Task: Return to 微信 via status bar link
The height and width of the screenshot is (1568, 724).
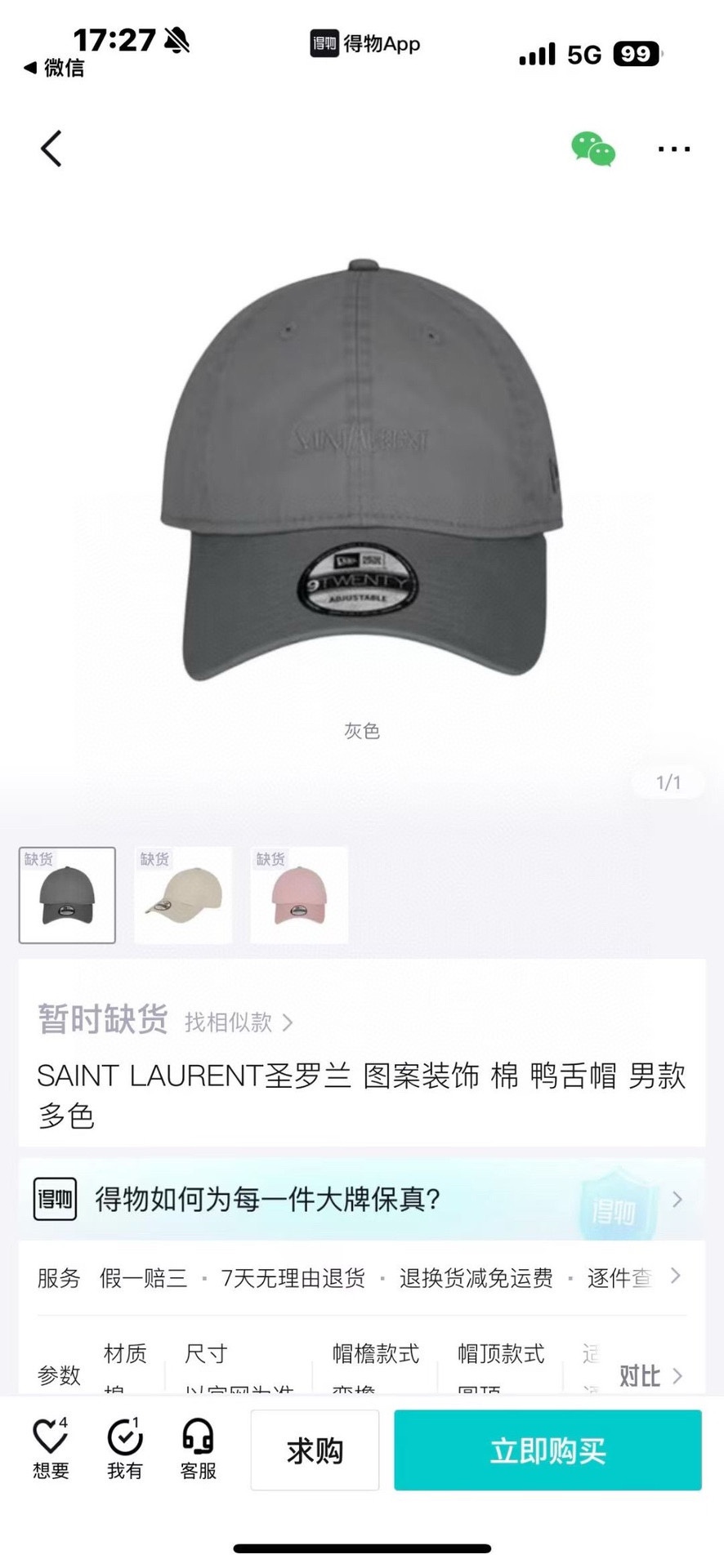Action: point(55,68)
